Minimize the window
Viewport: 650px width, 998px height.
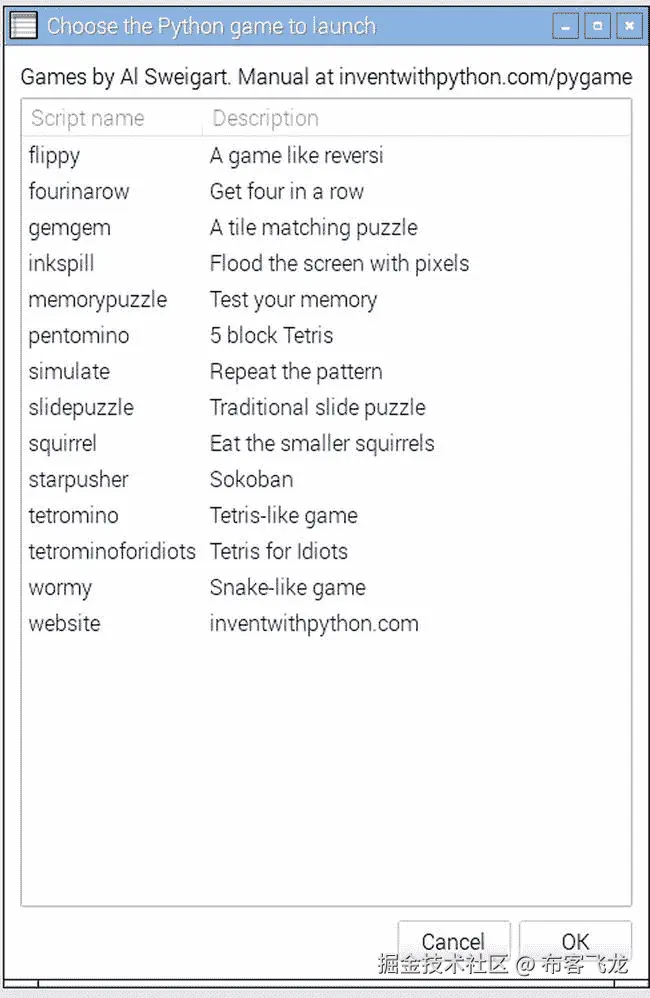coord(565,26)
